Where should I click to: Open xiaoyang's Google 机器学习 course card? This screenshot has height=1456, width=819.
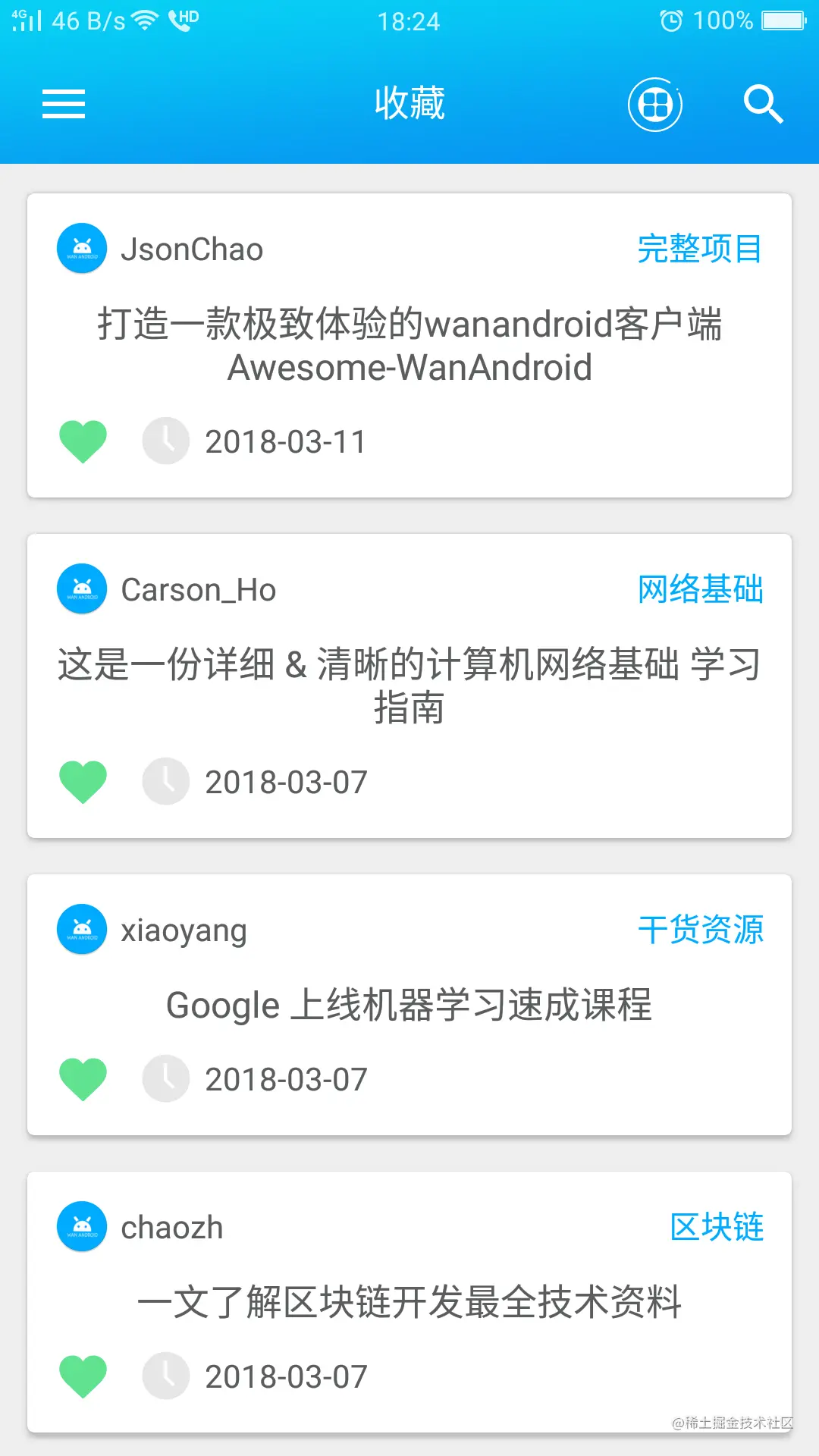coord(409,1005)
